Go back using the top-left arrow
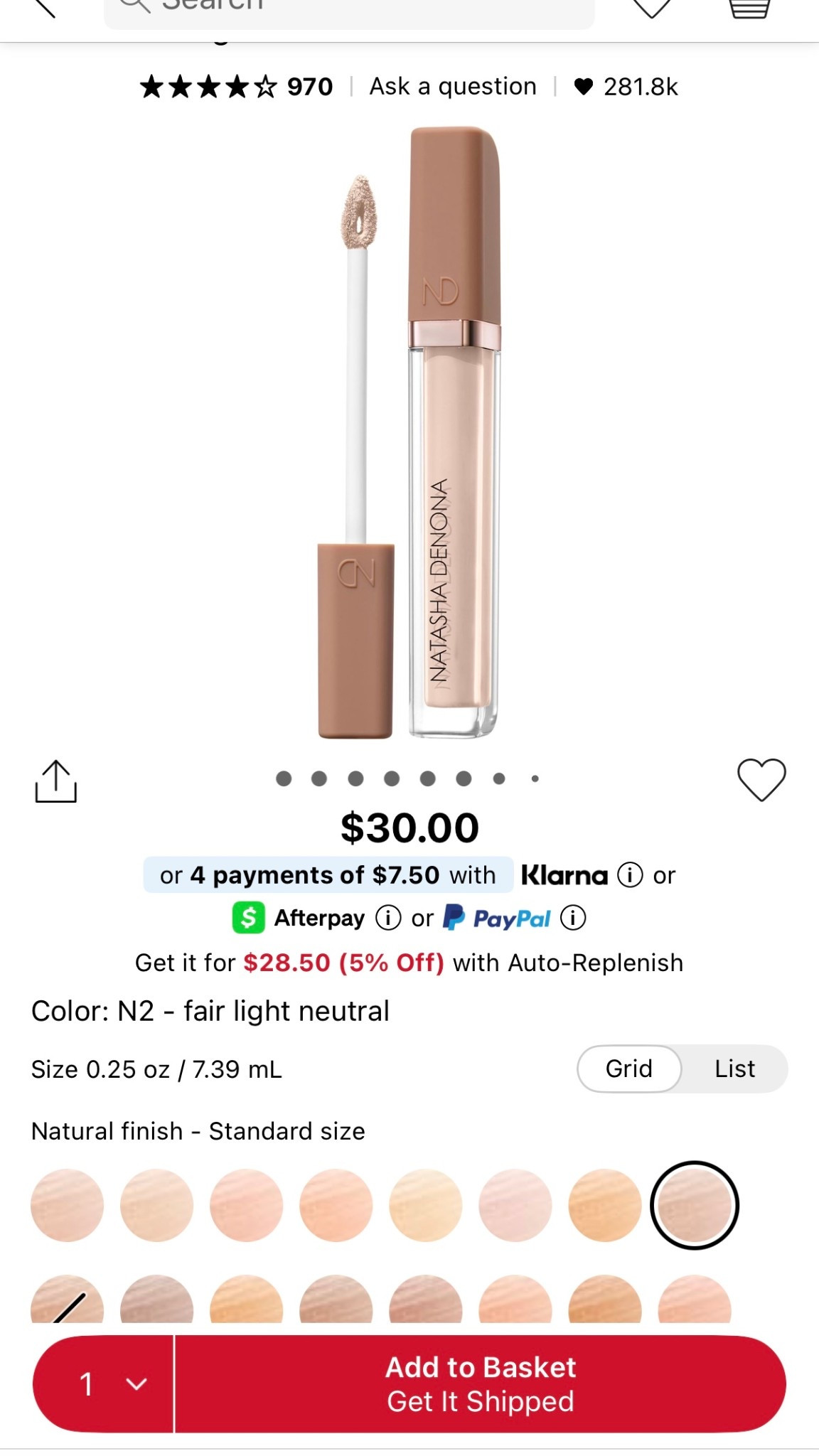 coord(44,7)
